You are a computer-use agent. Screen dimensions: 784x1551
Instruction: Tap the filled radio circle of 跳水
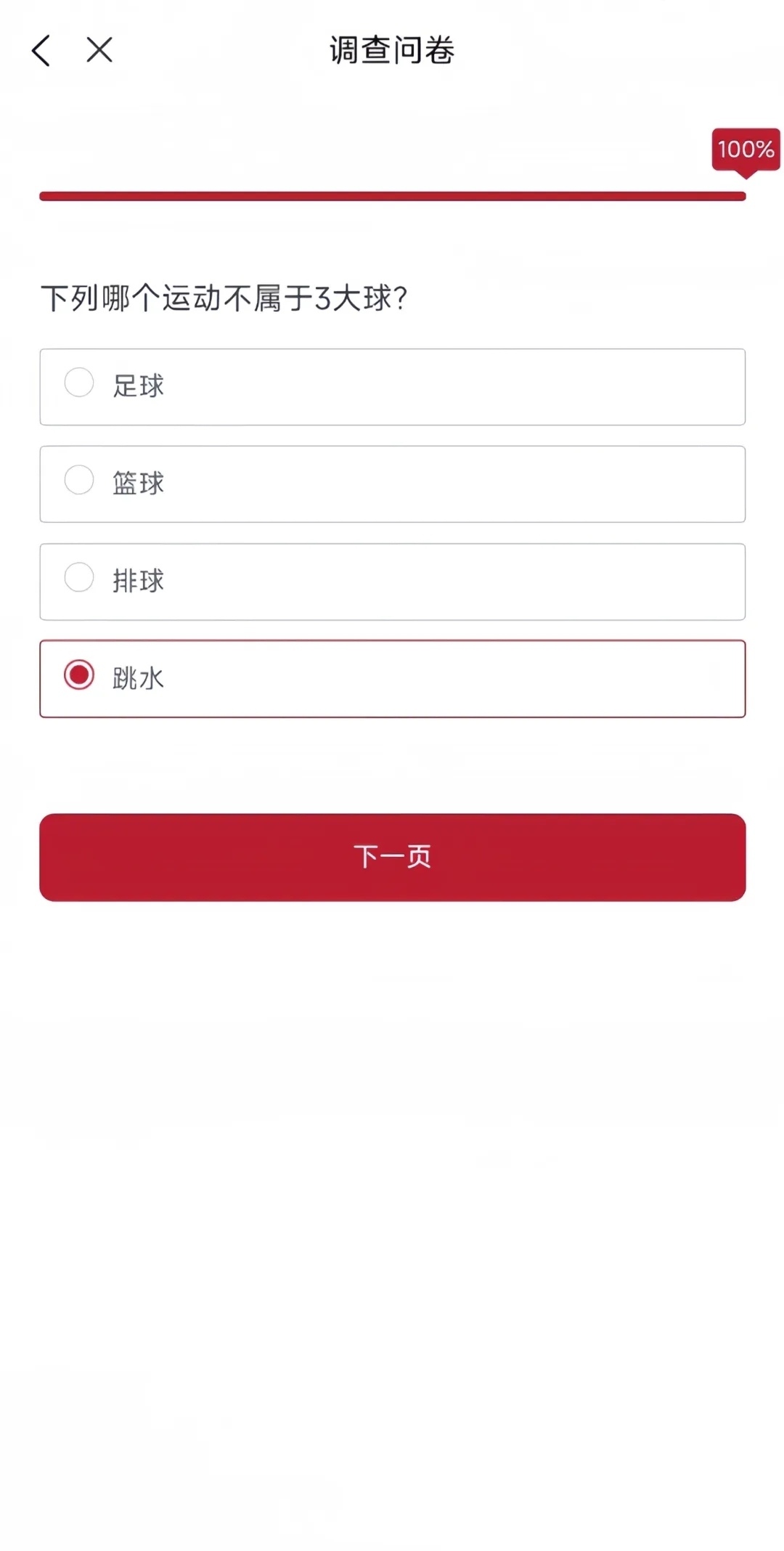click(78, 675)
